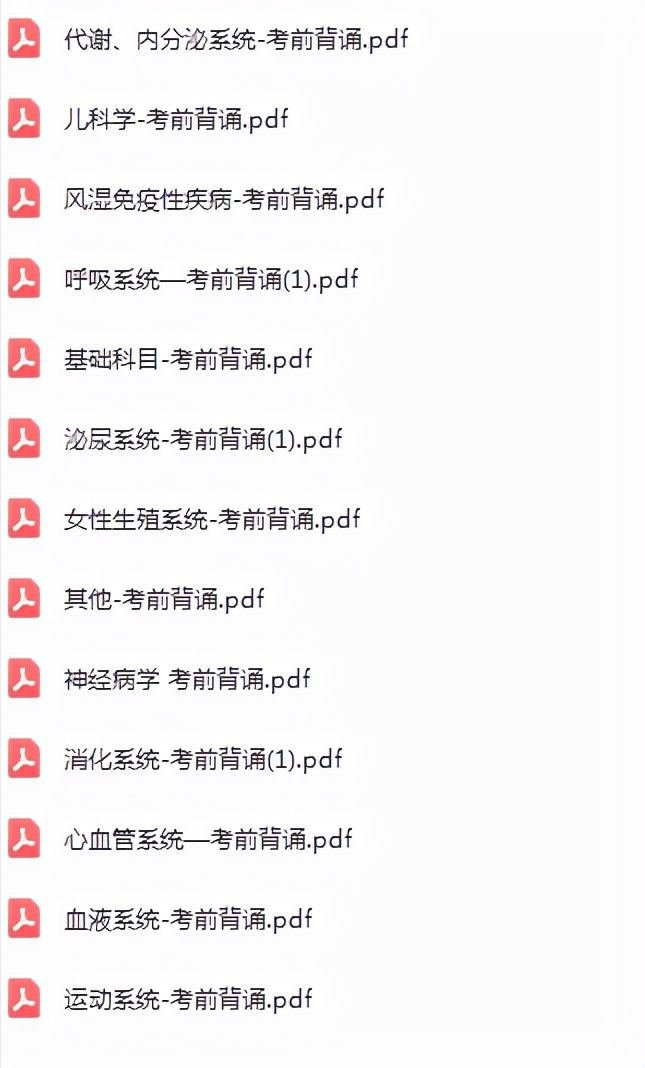The image size is (645, 1068).
Task: Open 呼吸系统—考前背诵(1).pdf
Action: coord(210,279)
